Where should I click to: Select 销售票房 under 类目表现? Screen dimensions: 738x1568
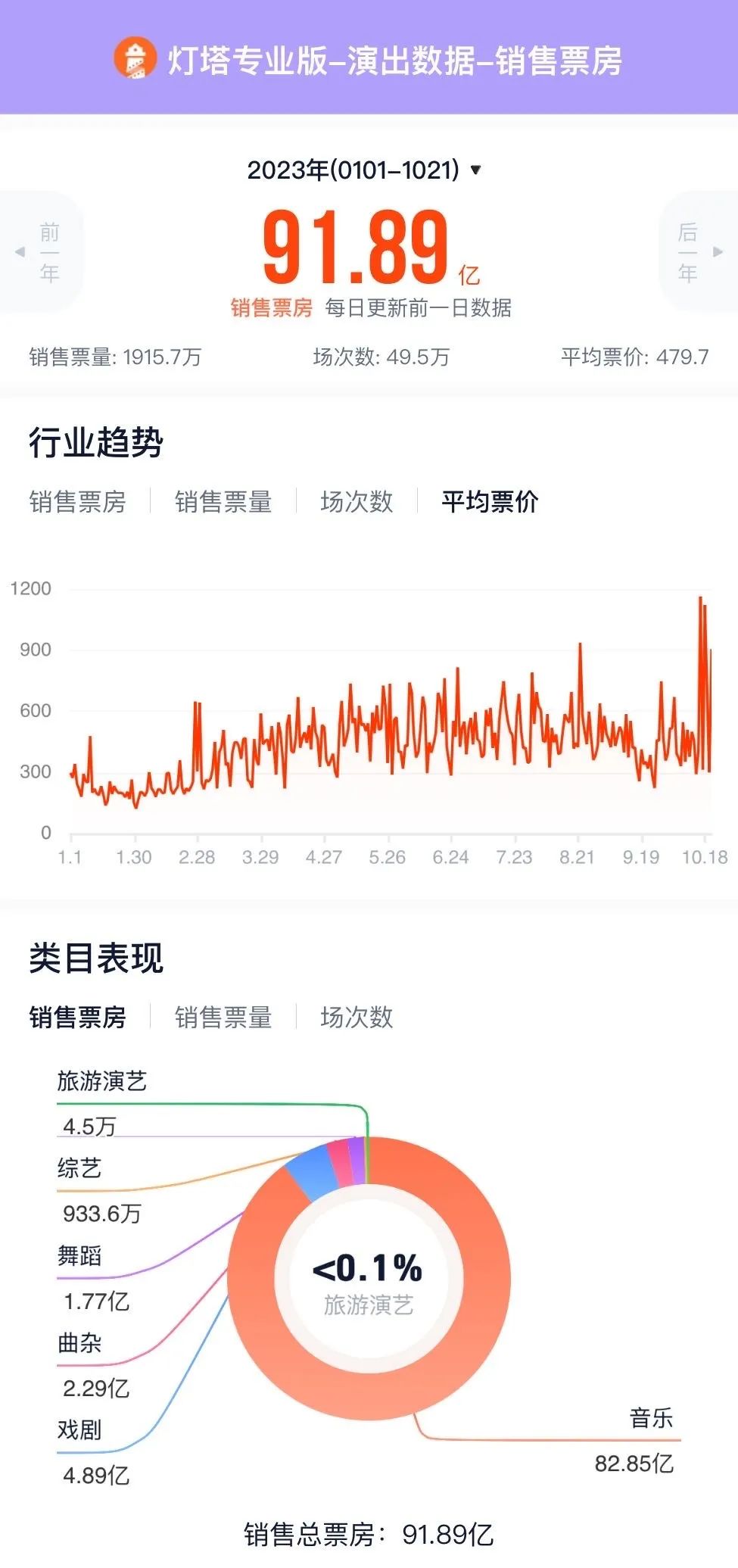(78, 1017)
